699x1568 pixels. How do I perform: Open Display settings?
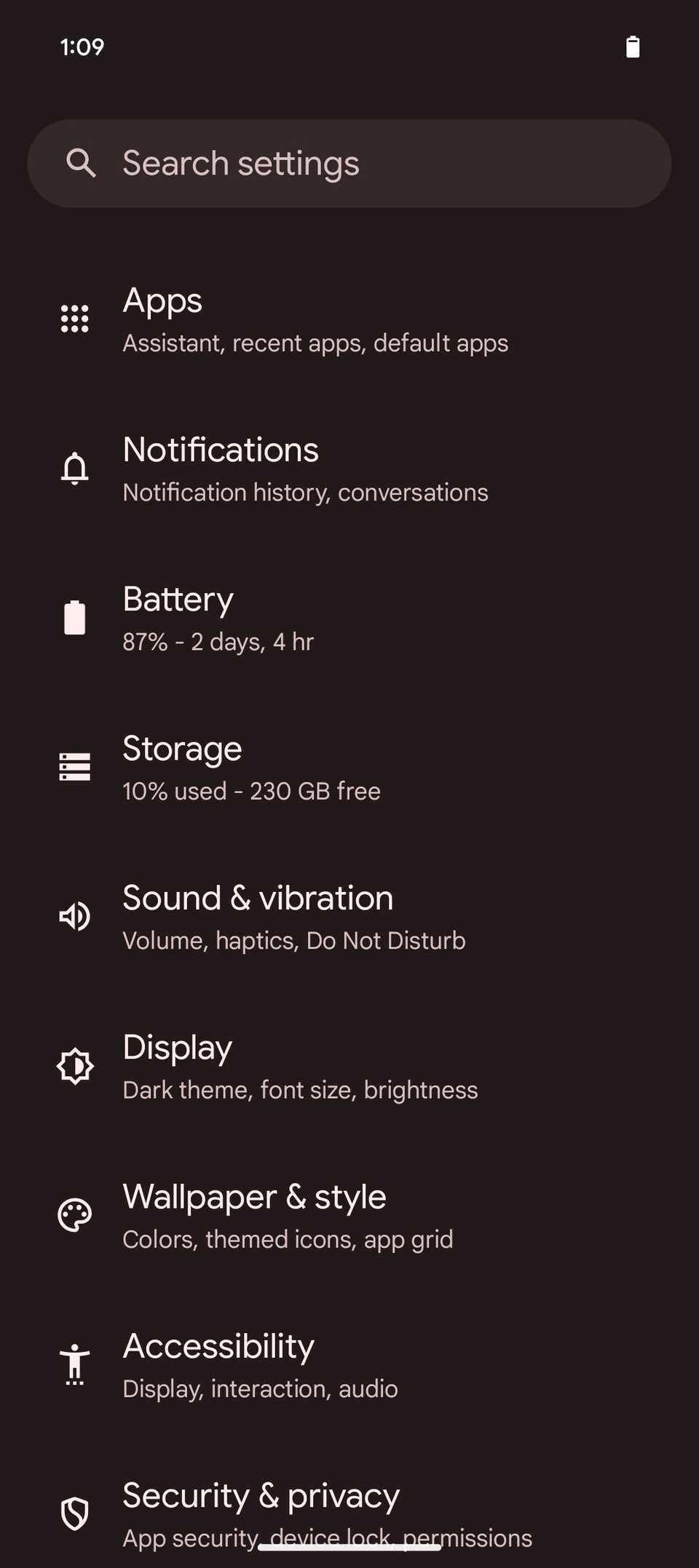click(349, 1067)
